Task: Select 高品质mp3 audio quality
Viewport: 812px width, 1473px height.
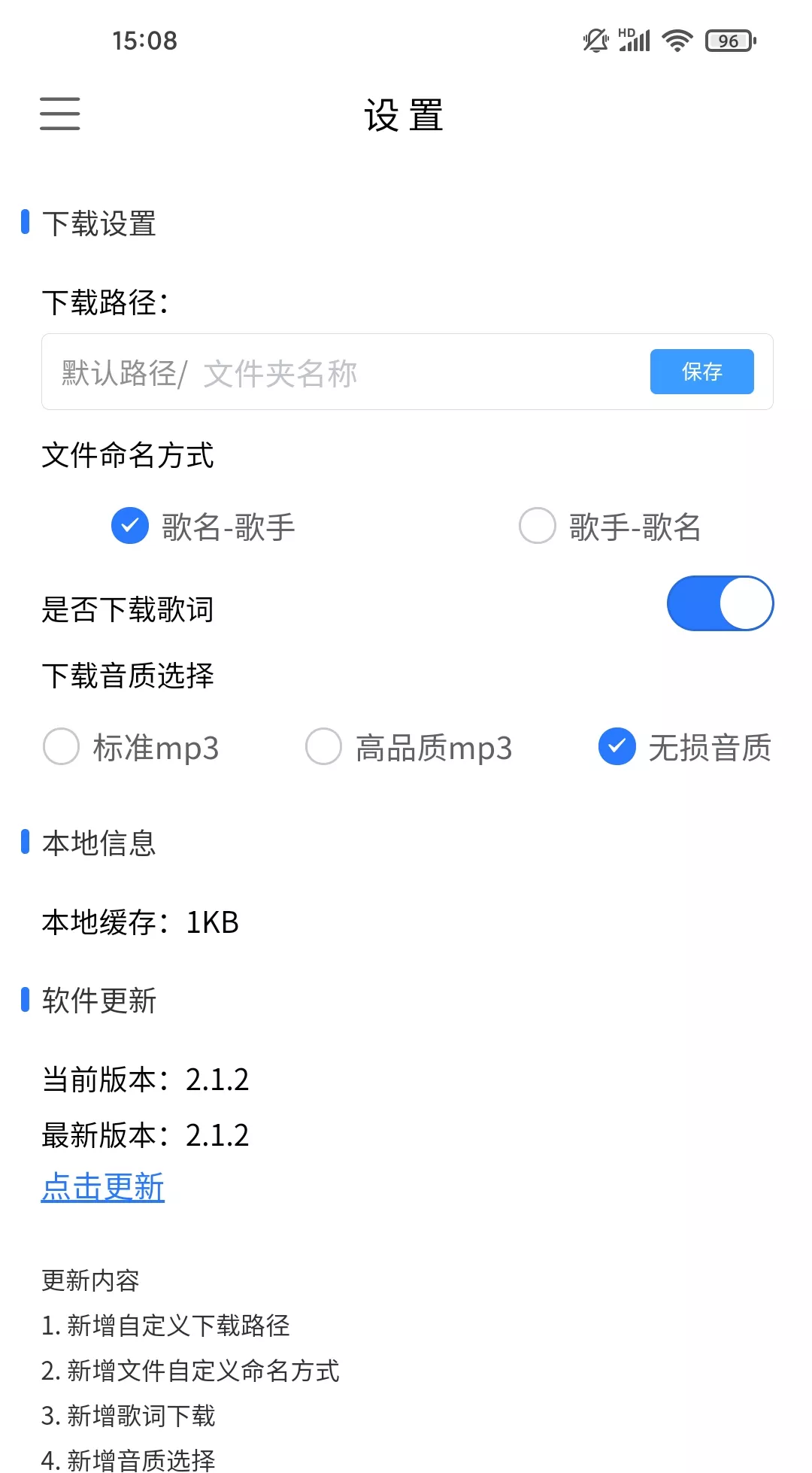Action: [323, 747]
